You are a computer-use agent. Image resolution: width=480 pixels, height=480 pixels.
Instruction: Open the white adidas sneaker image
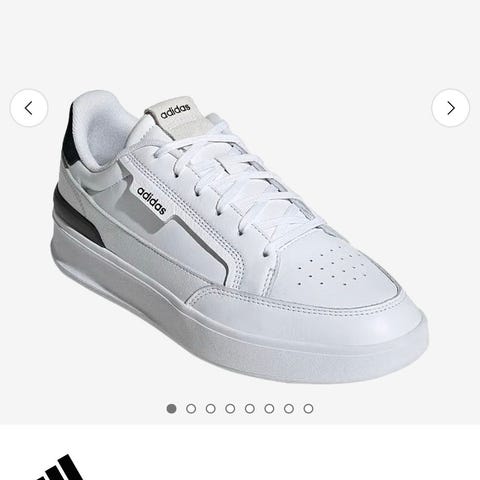click(240, 237)
